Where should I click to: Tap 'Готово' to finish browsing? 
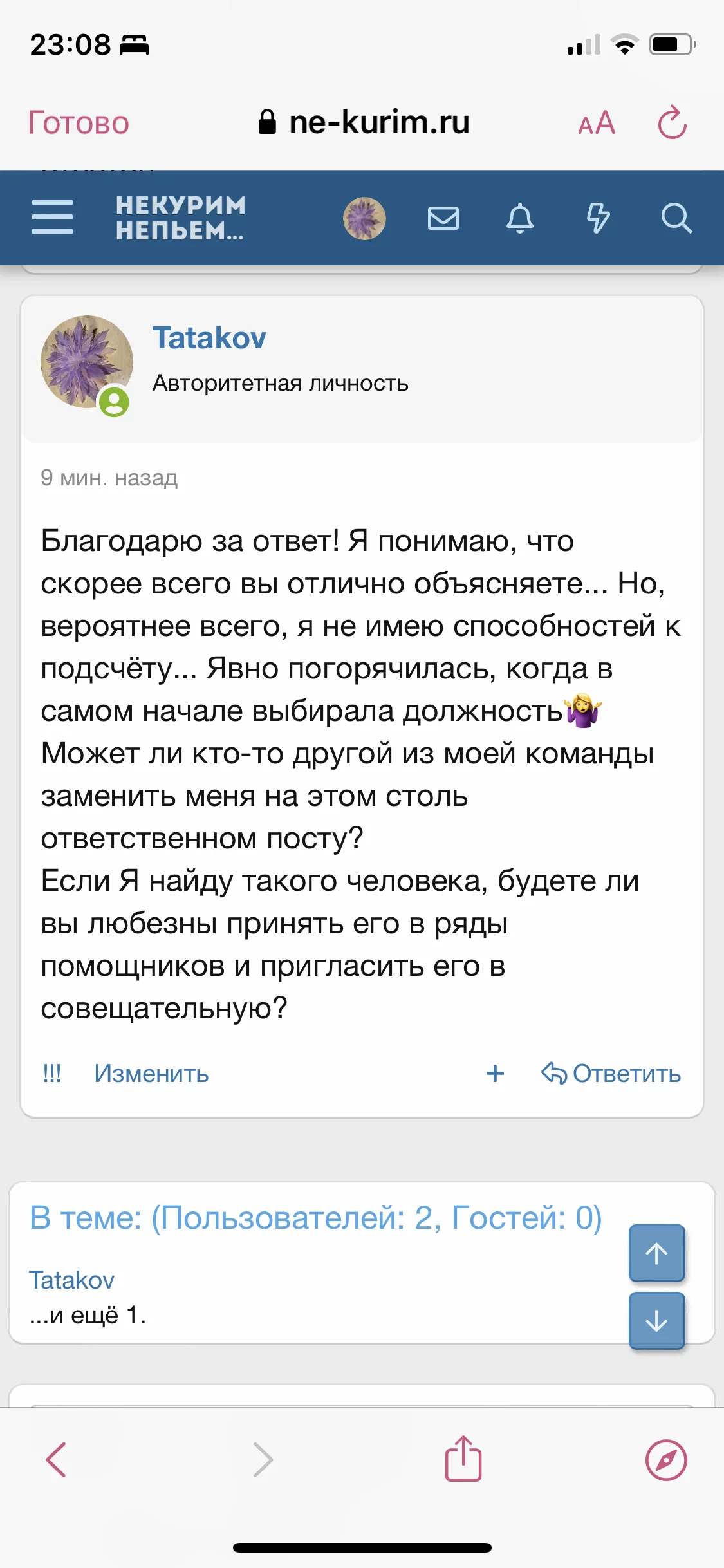79,122
